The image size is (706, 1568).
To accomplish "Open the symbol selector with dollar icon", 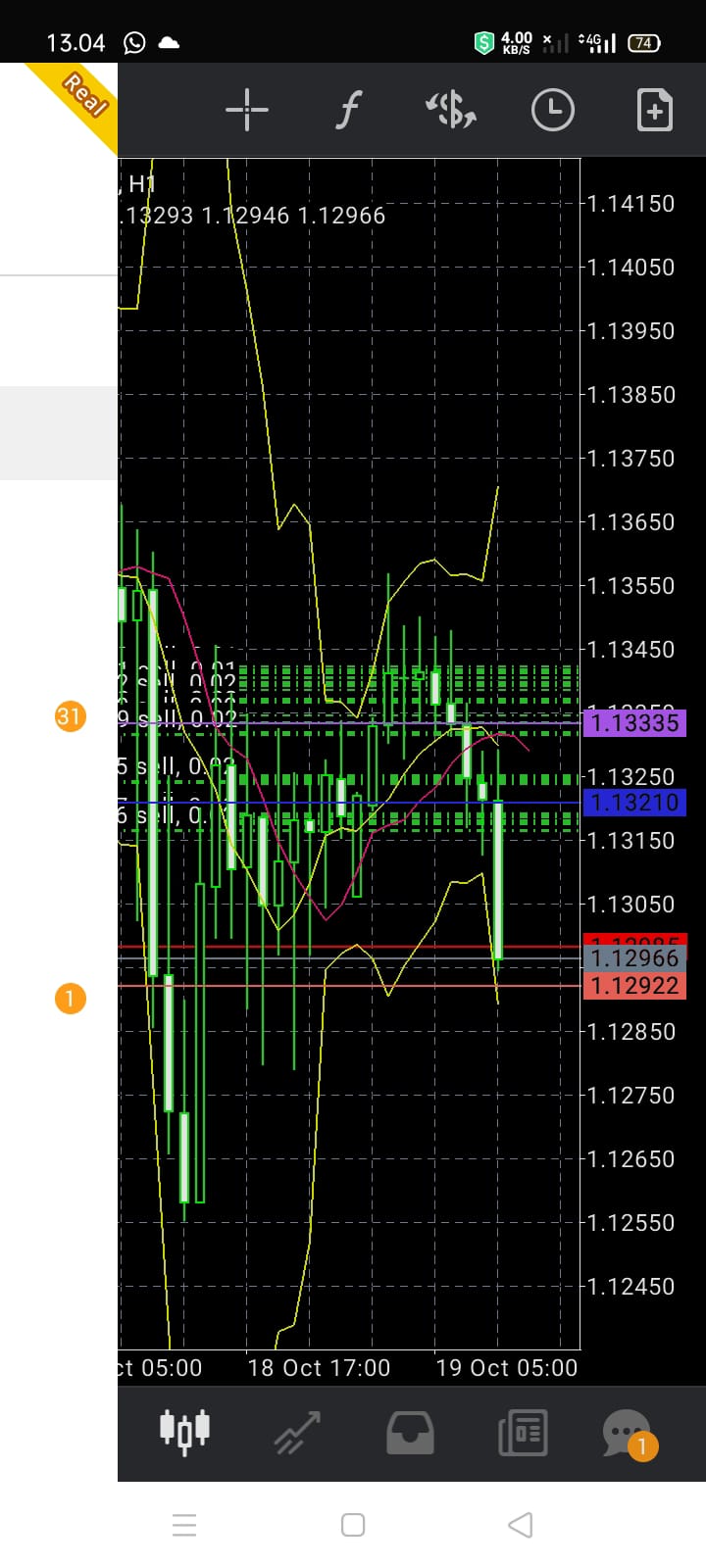I will tap(451, 110).
